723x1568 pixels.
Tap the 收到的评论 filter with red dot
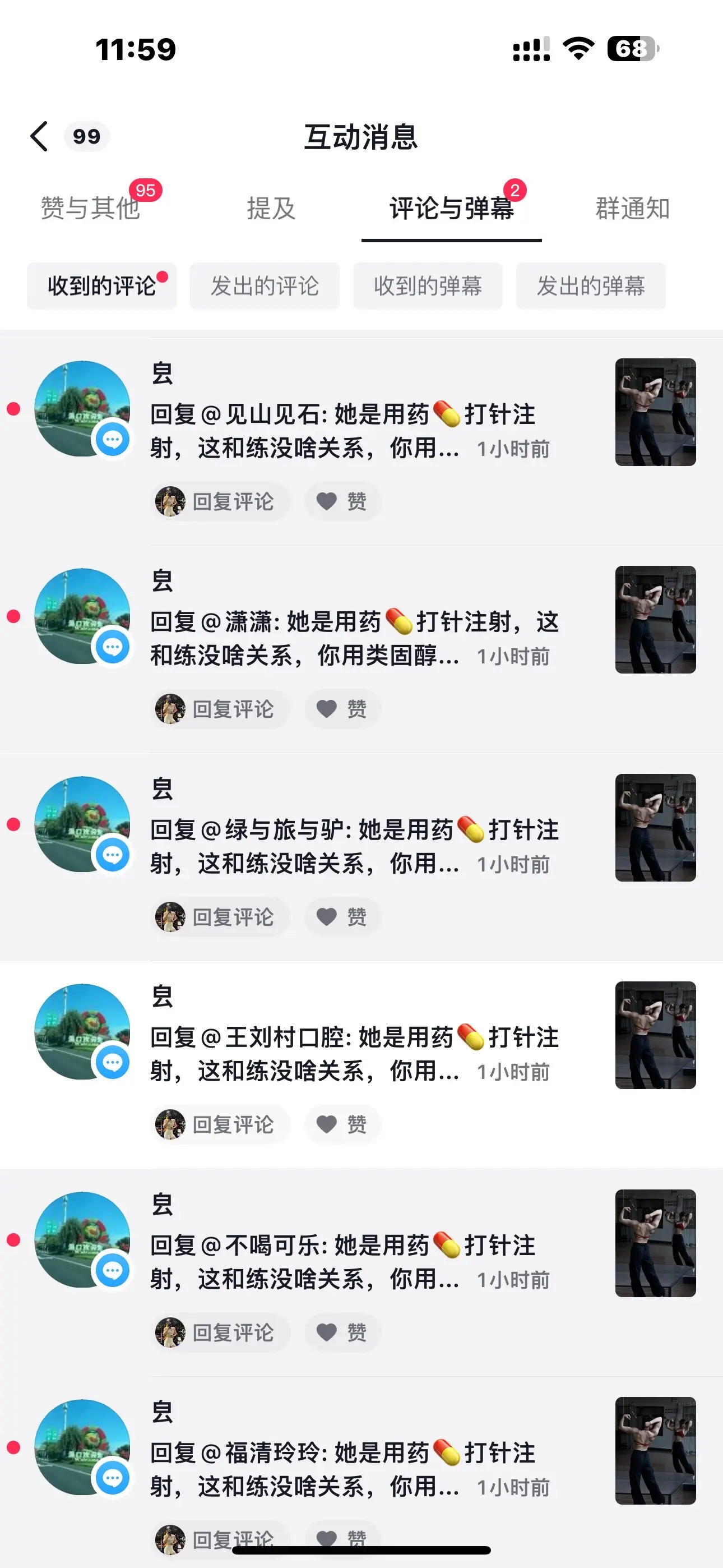tap(101, 286)
